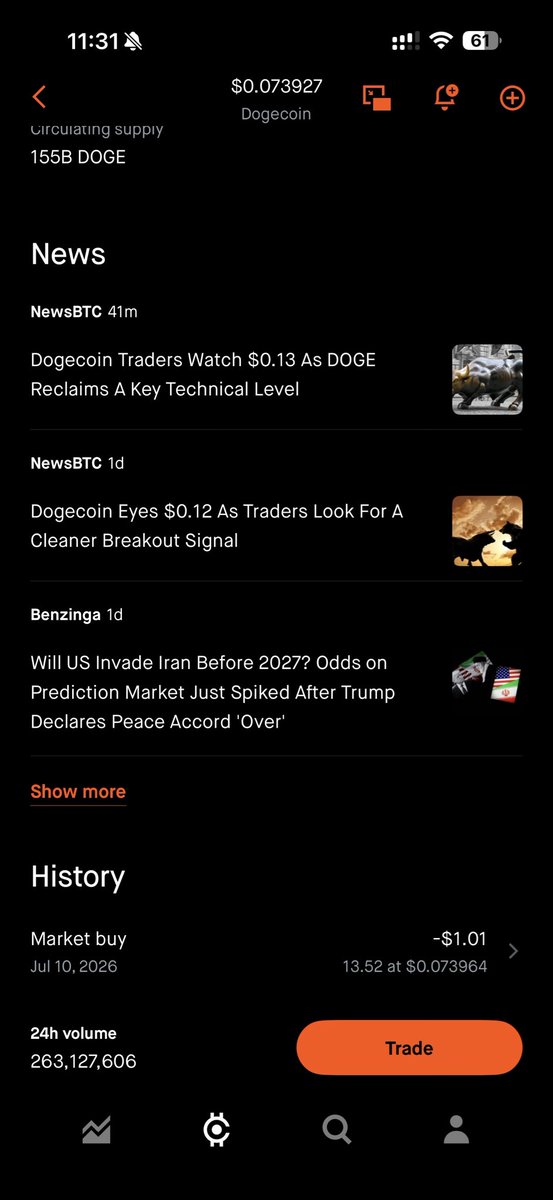Open the advanced chart view icon
This screenshot has height=1200, width=553.
point(376,97)
